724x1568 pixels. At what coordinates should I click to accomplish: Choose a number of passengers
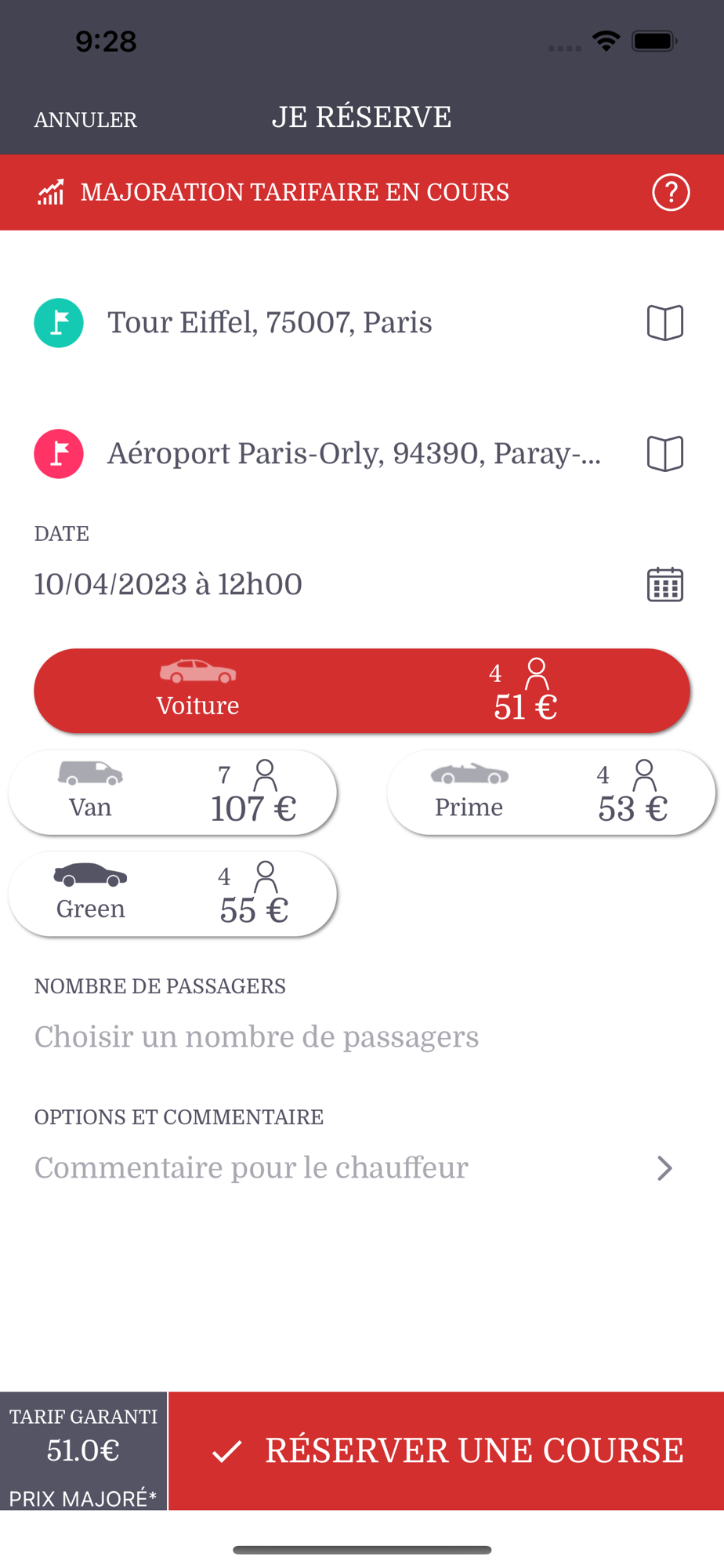point(256,1036)
